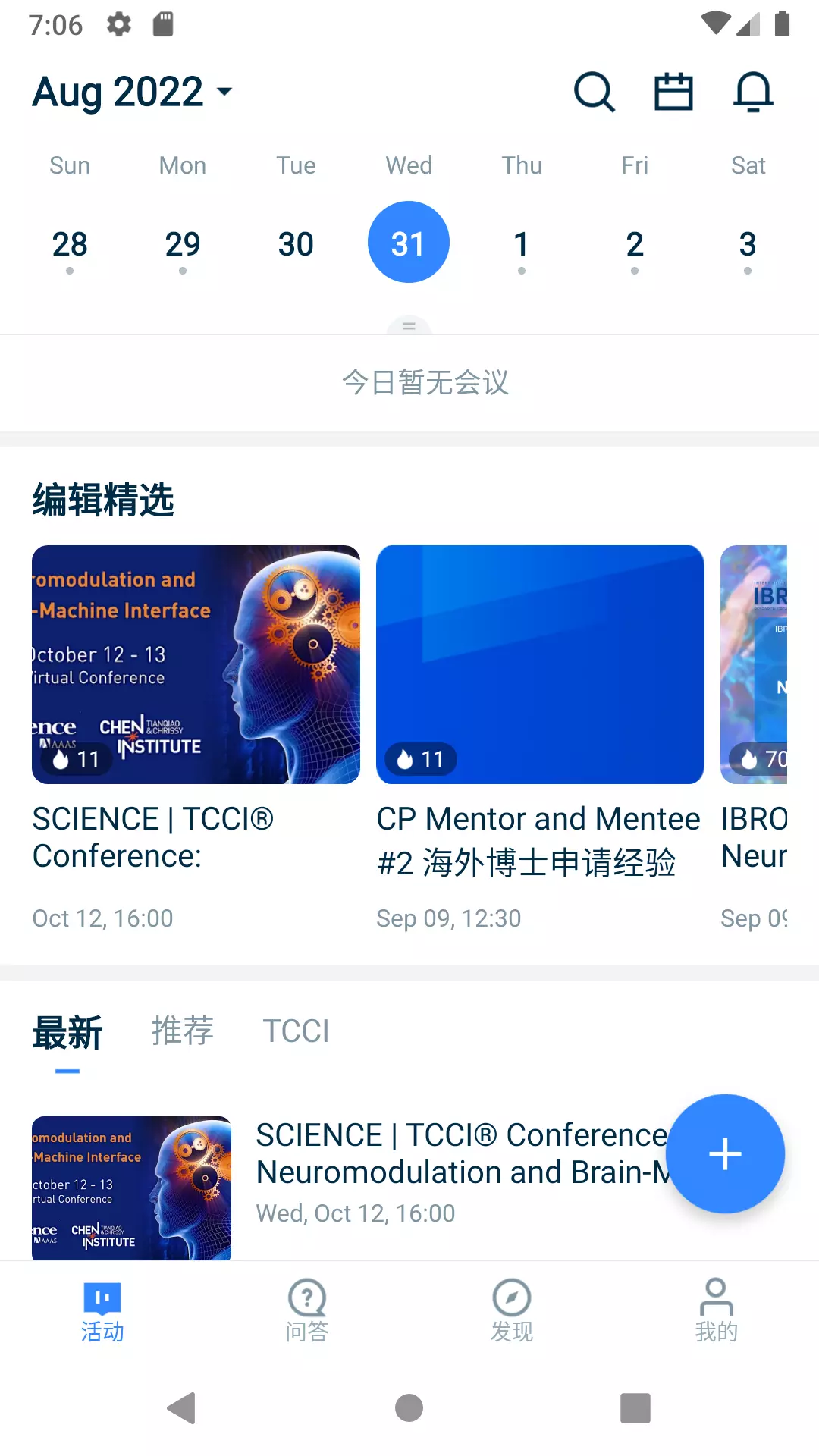Screen dimensions: 819x1456
Task: Open the SCIENCE | TCCI® Conference featured card
Action: 196,738
